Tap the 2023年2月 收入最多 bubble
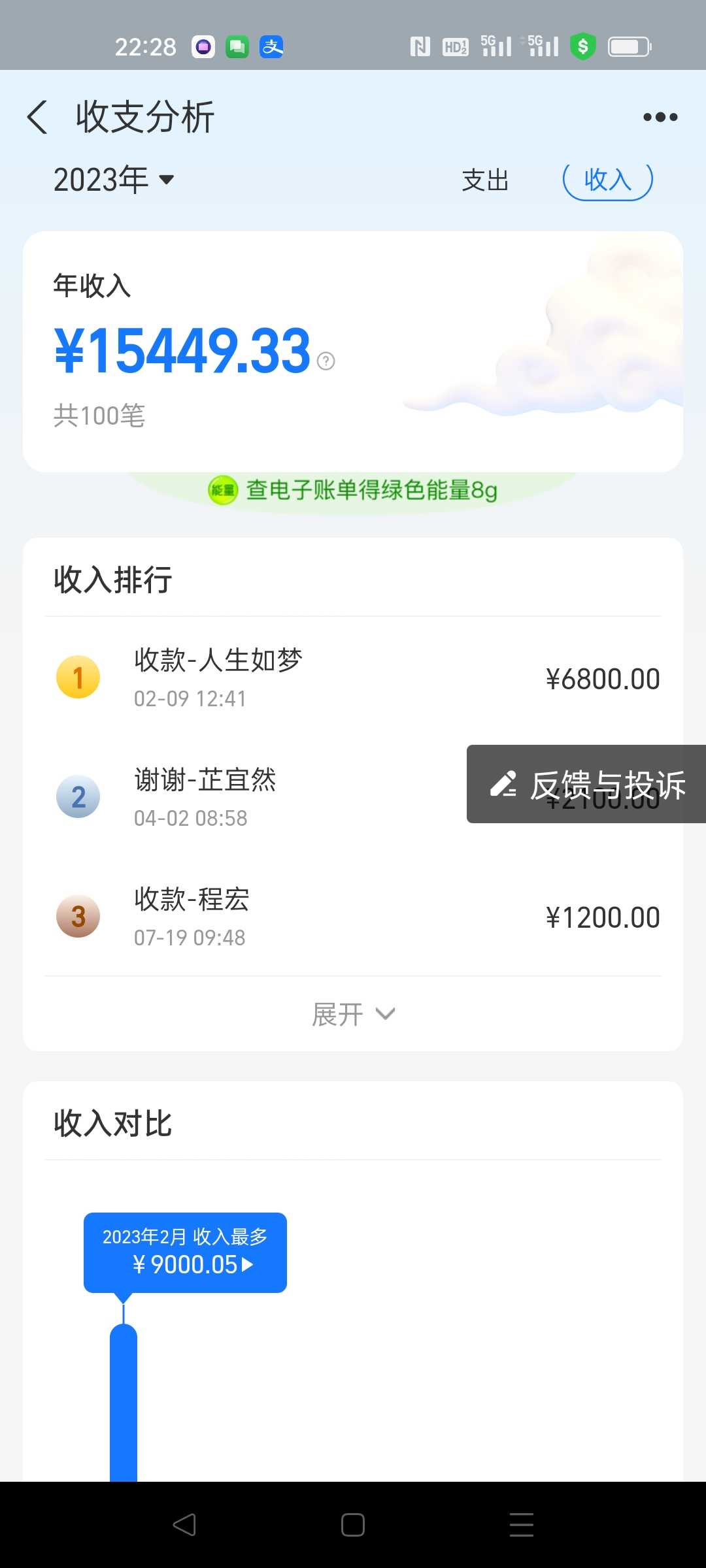This screenshot has width=706, height=1568. [x=185, y=1252]
